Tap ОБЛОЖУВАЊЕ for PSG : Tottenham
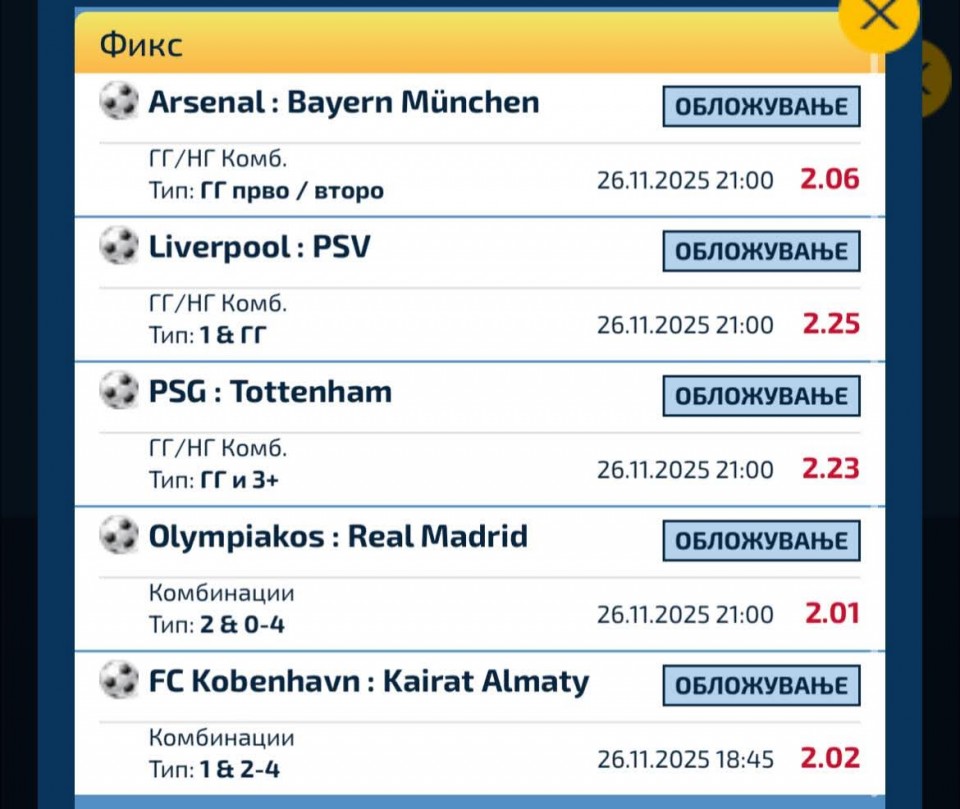Screen dimensions: 960x809 [x=761, y=396]
